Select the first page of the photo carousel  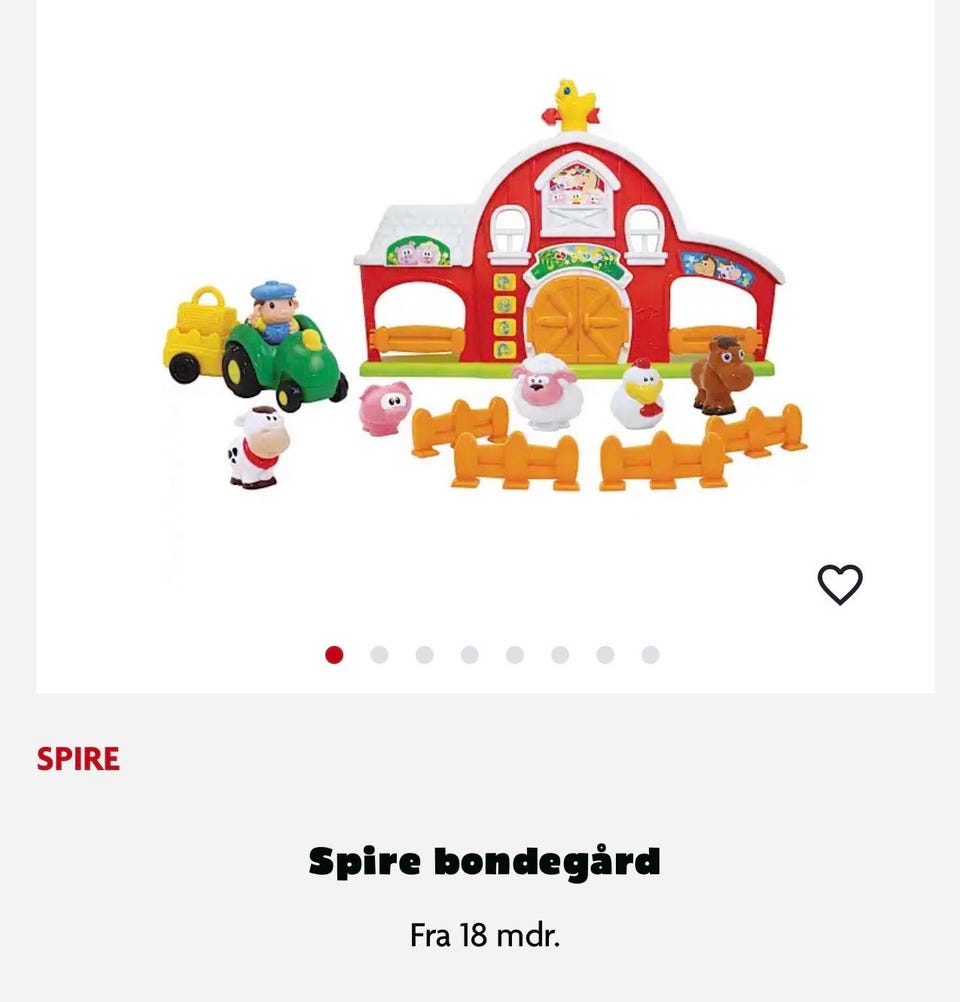334,654
